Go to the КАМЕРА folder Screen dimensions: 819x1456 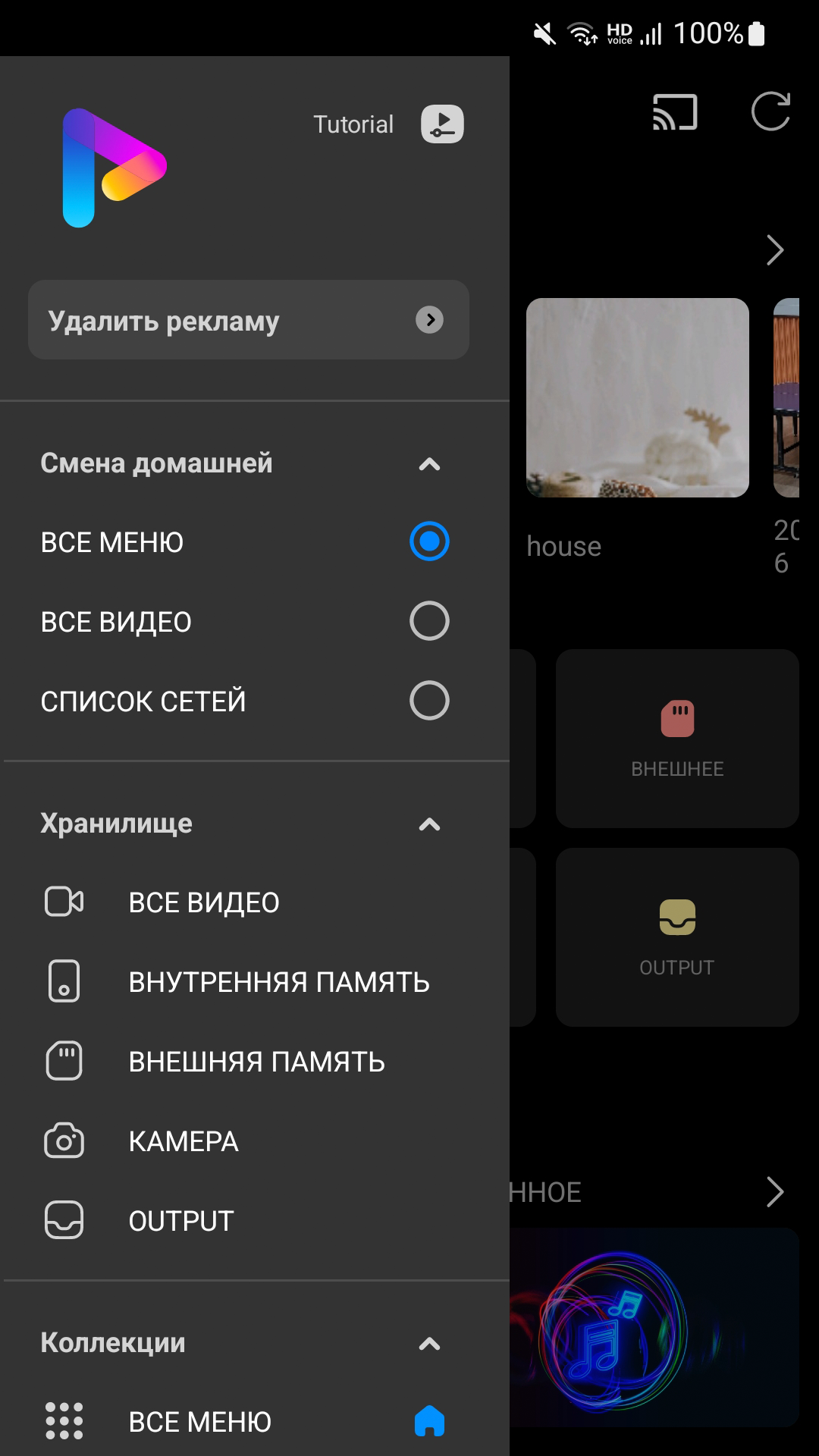click(184, 1141)
